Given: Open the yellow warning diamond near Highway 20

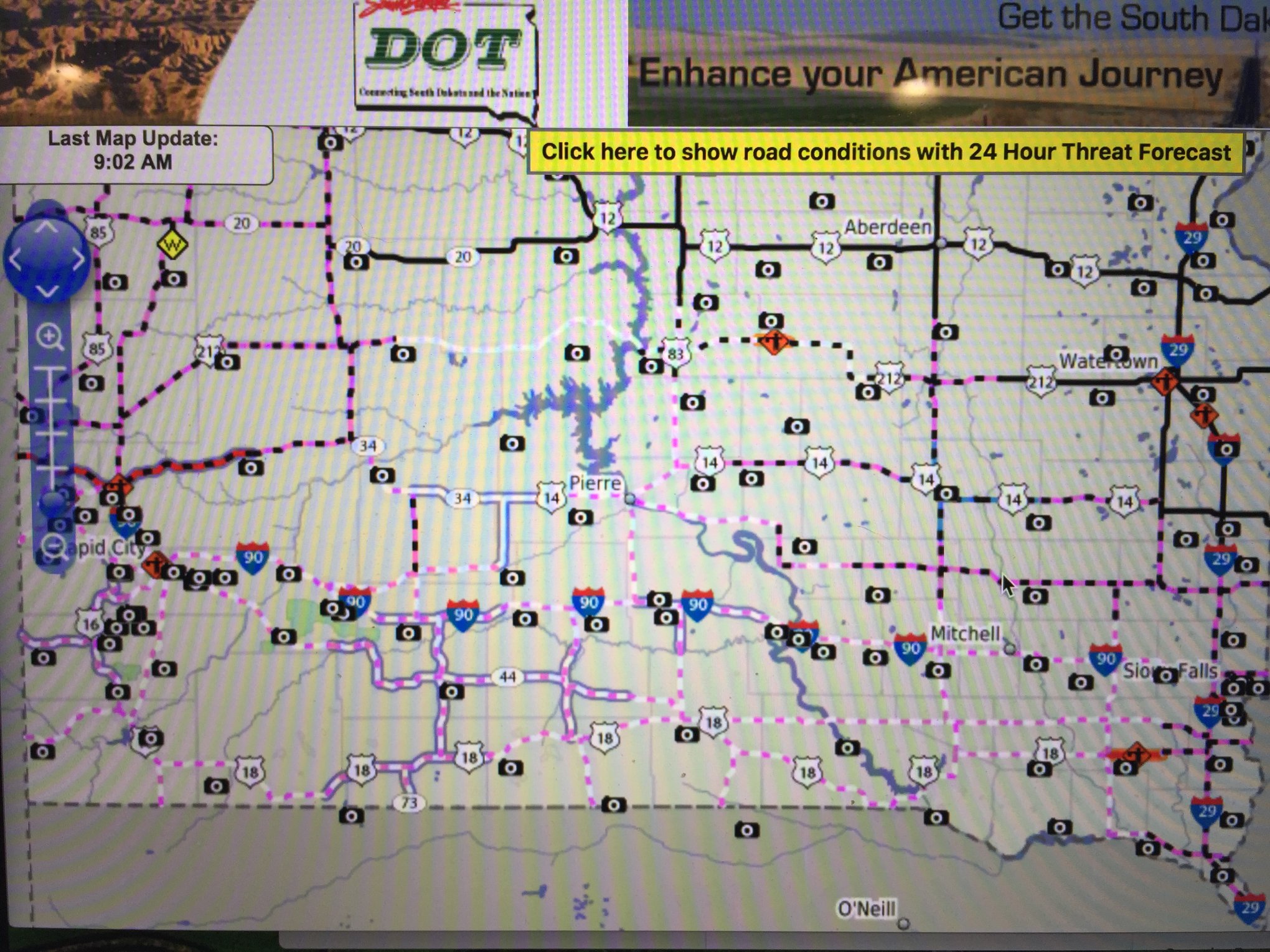Looking at the screenshot, I should [x=172, y=245].
